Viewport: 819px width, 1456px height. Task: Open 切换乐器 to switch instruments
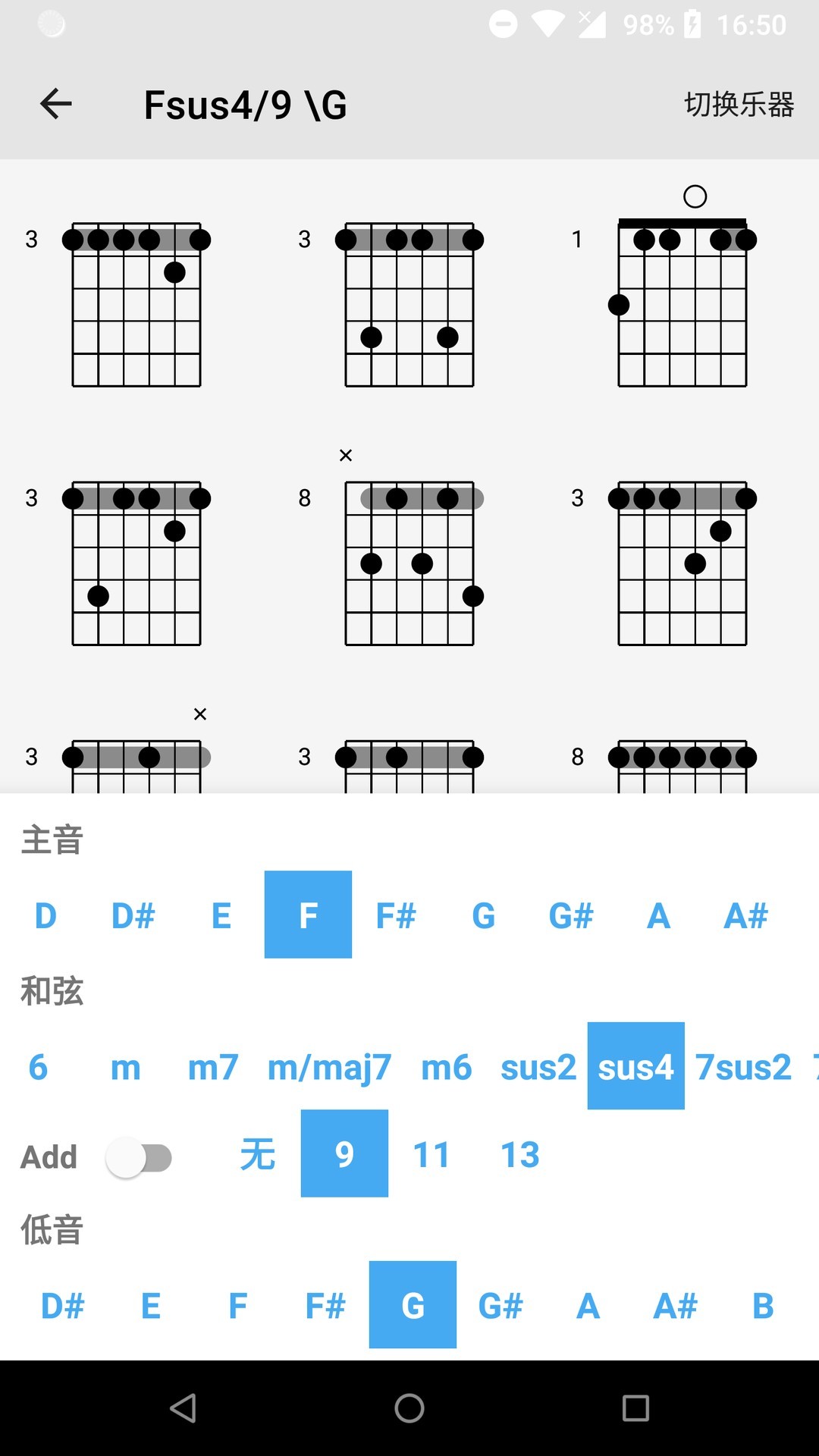click(x=739, y=105)
